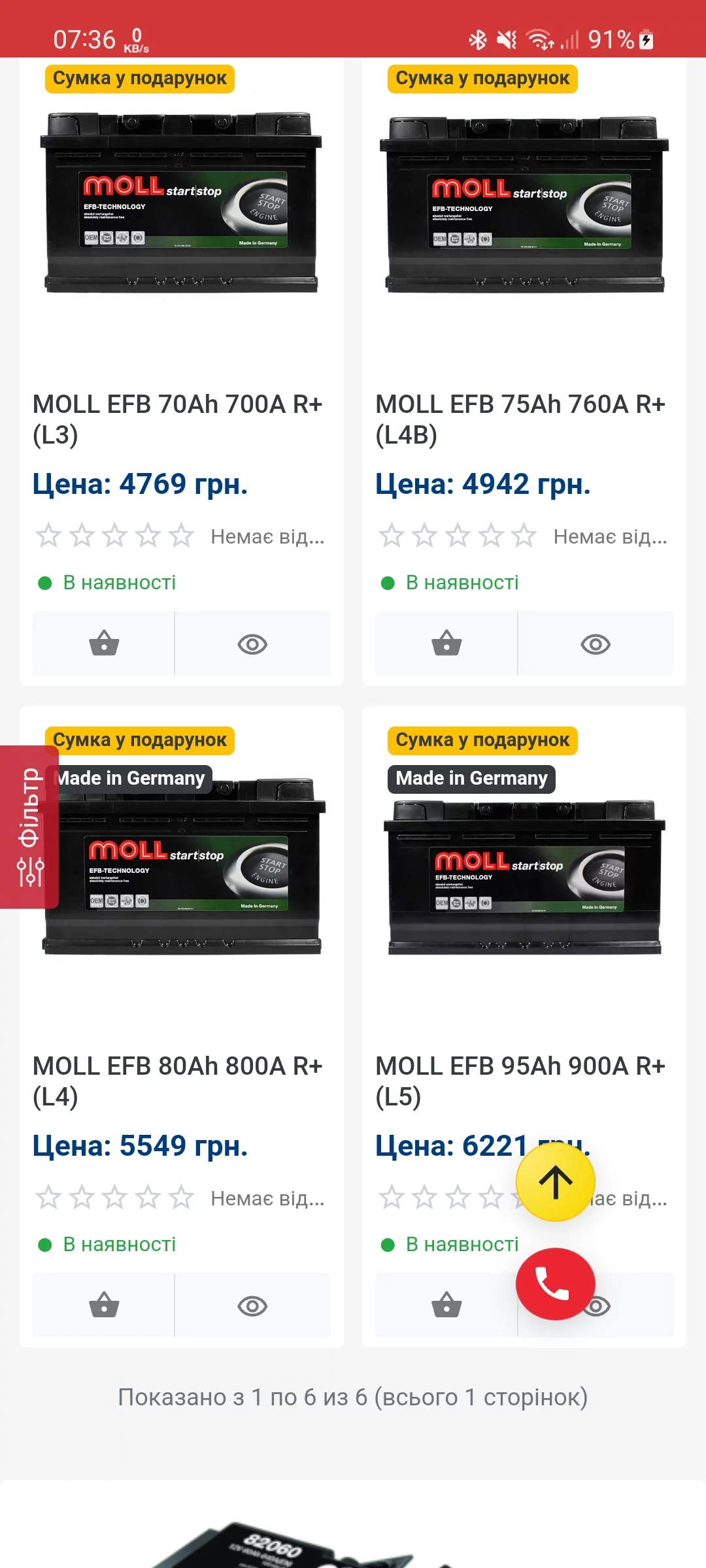The image size is (706, 1568).
Task: Add MOLL EFB 95Ah 900A to cart
Action: pyautogui.click(x=446, y=1305)
